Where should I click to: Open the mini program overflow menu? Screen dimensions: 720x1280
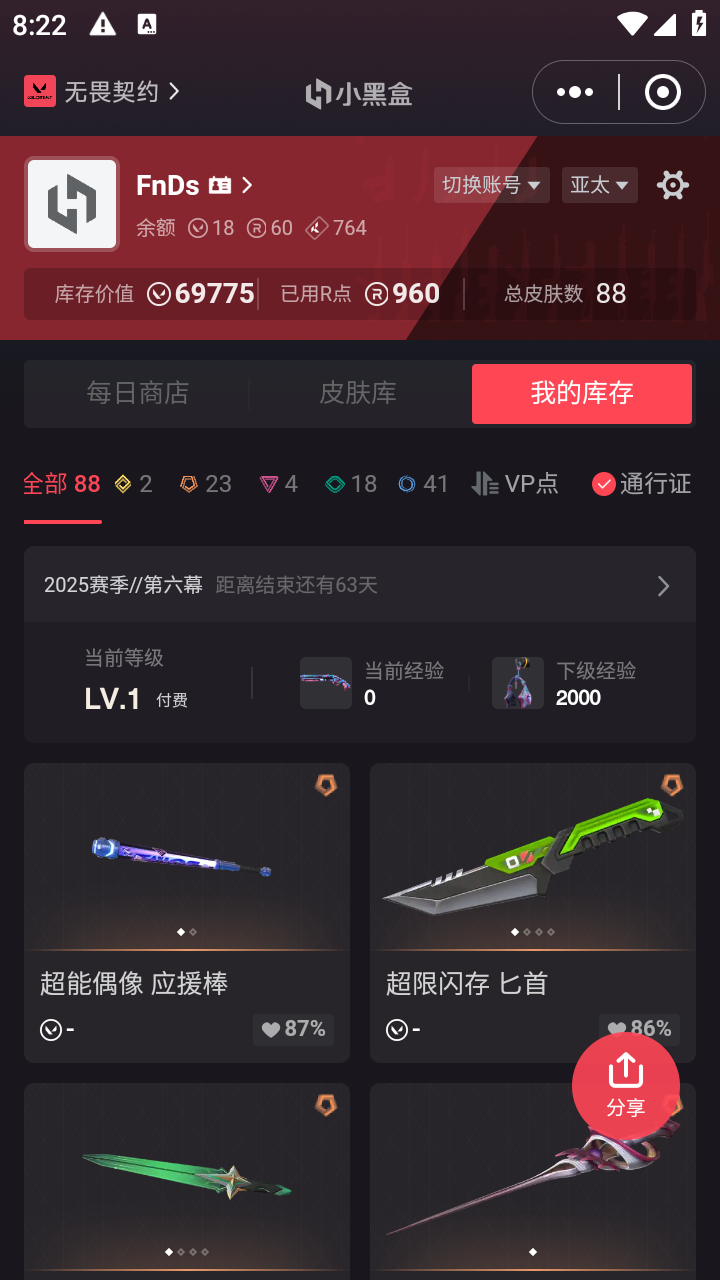coord(575,92)
